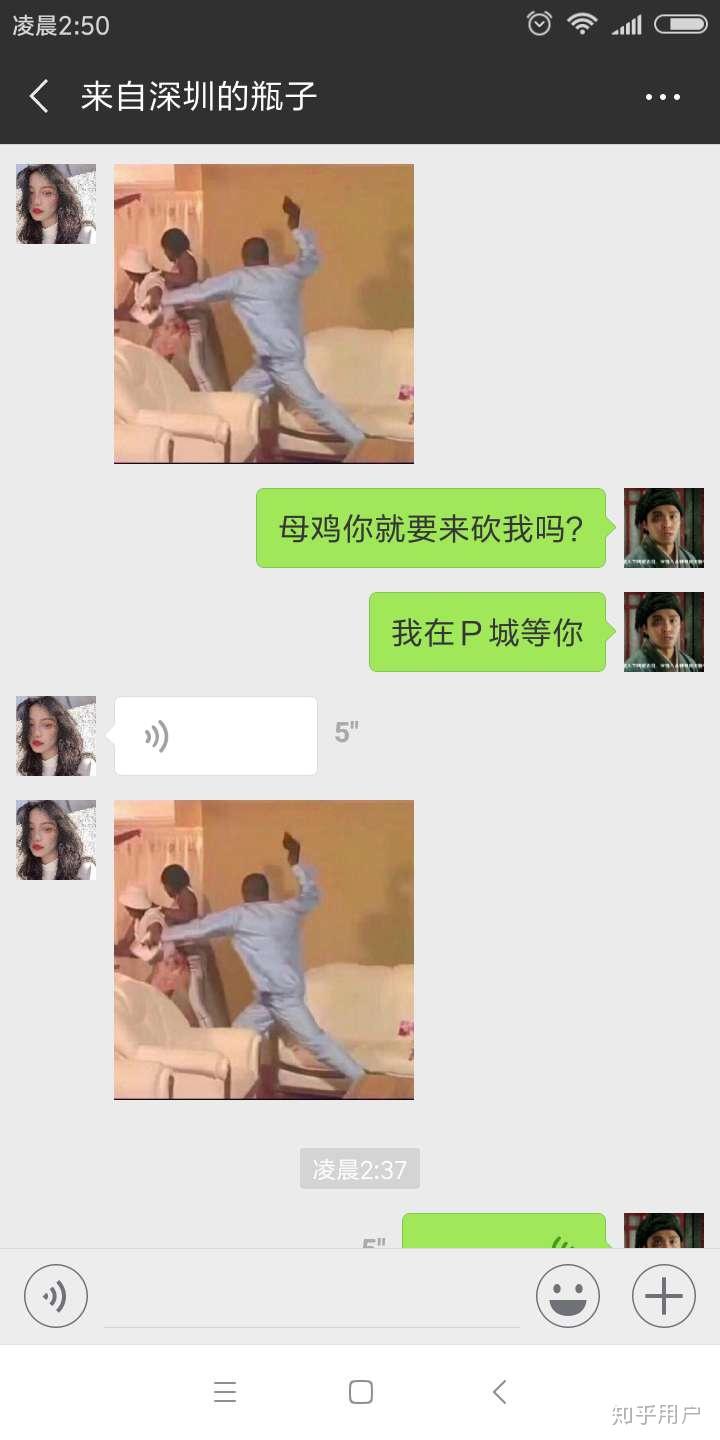
Task: Open the three-dot chat options menu
Action: point(662,97)
